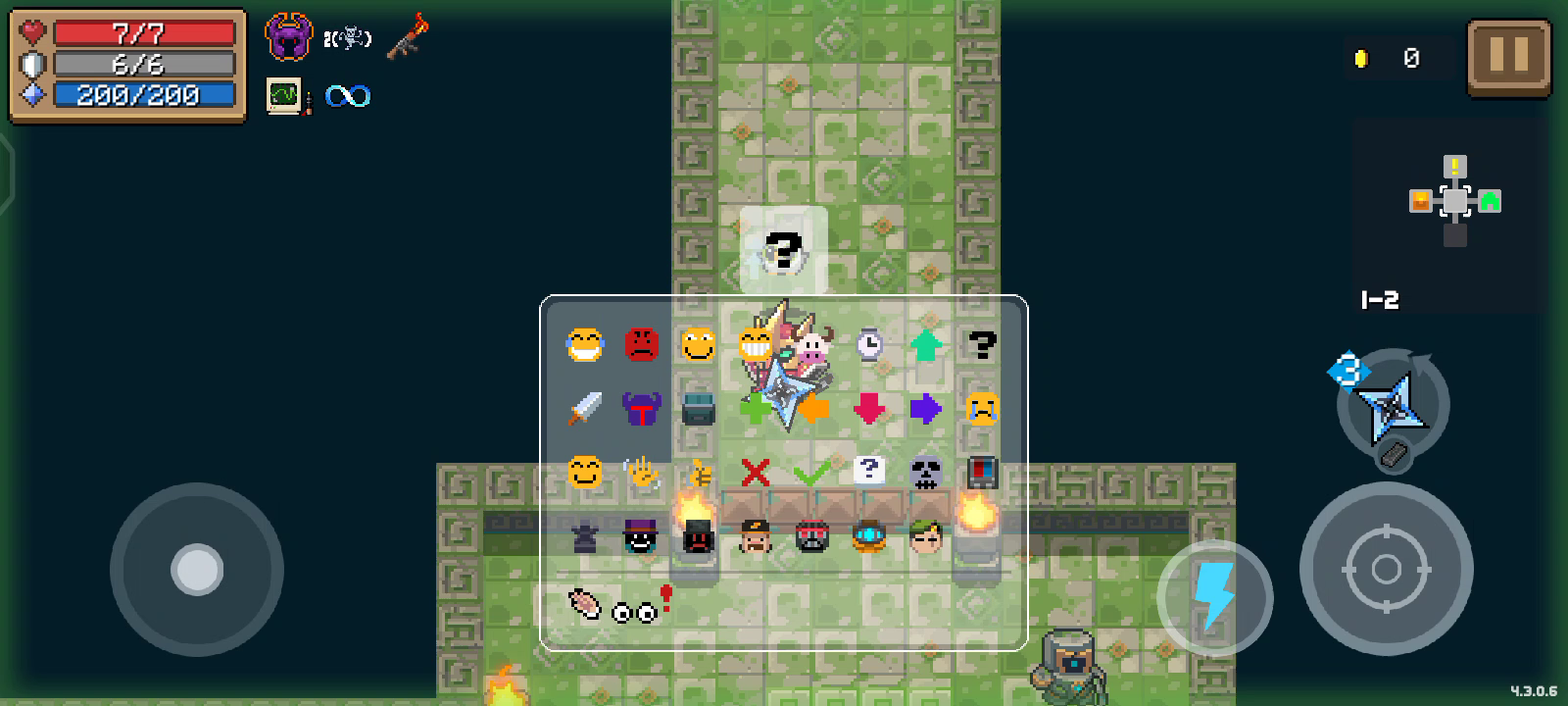Pause the game
Viewport: 1568px width, 706px height.
(x=1508, y=57)
